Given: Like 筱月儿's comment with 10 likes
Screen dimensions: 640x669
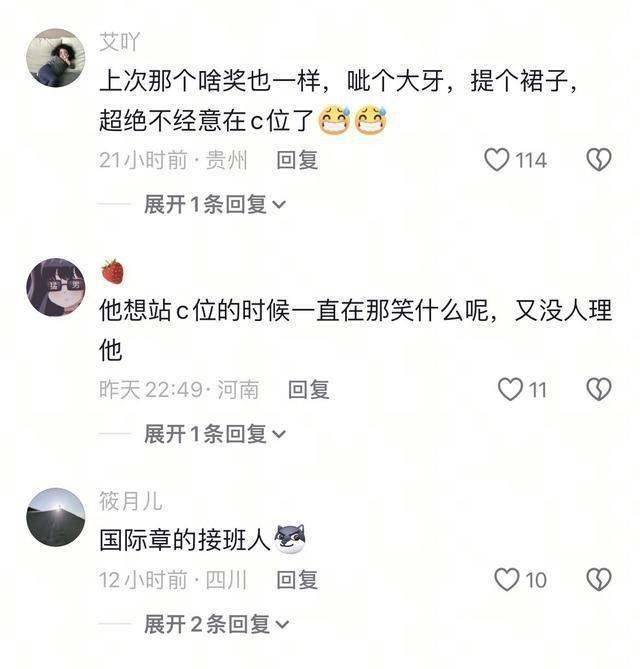Looking at the screenshot, I should (x=508, y=579).
